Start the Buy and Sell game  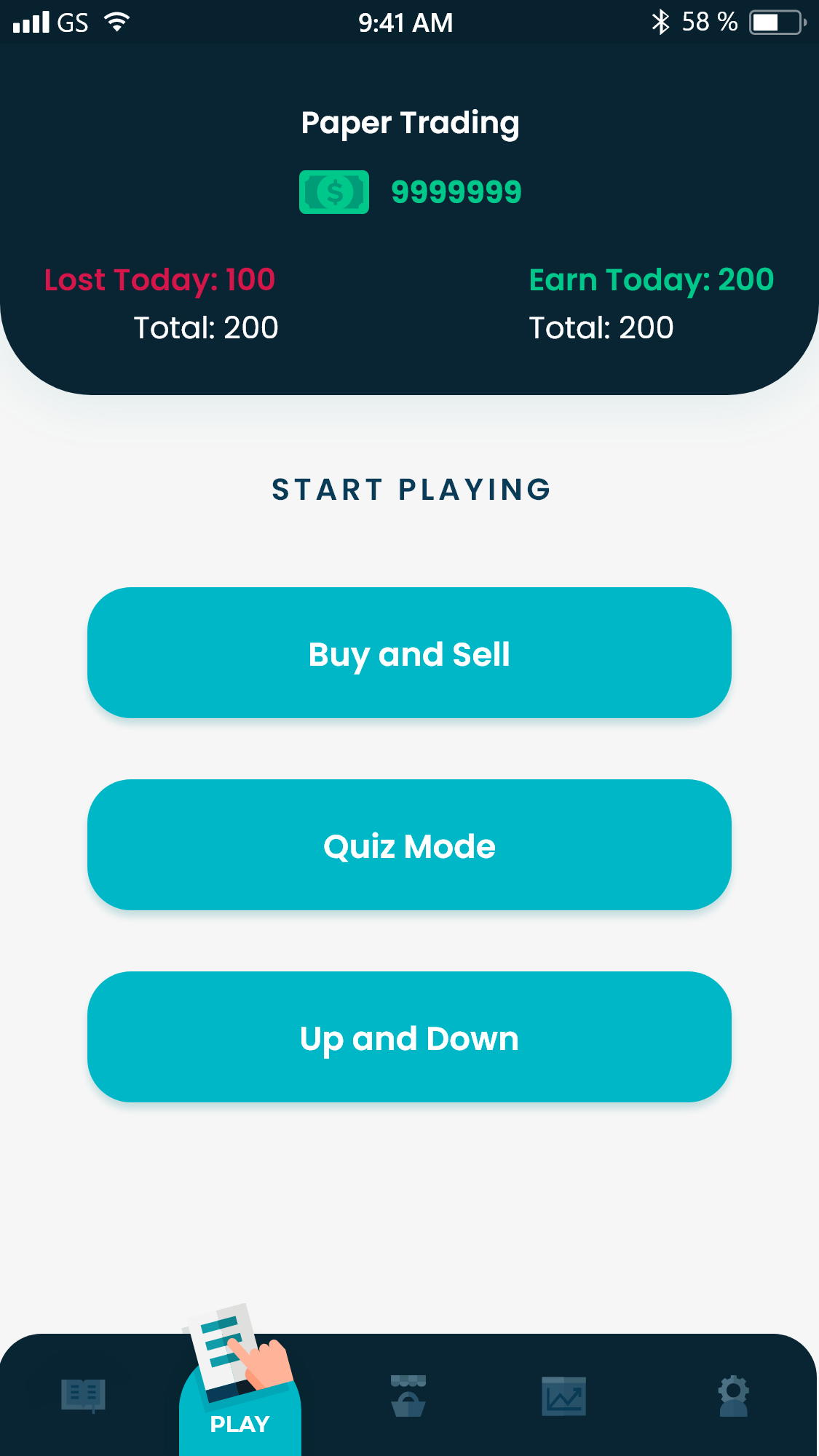[409, 653]
